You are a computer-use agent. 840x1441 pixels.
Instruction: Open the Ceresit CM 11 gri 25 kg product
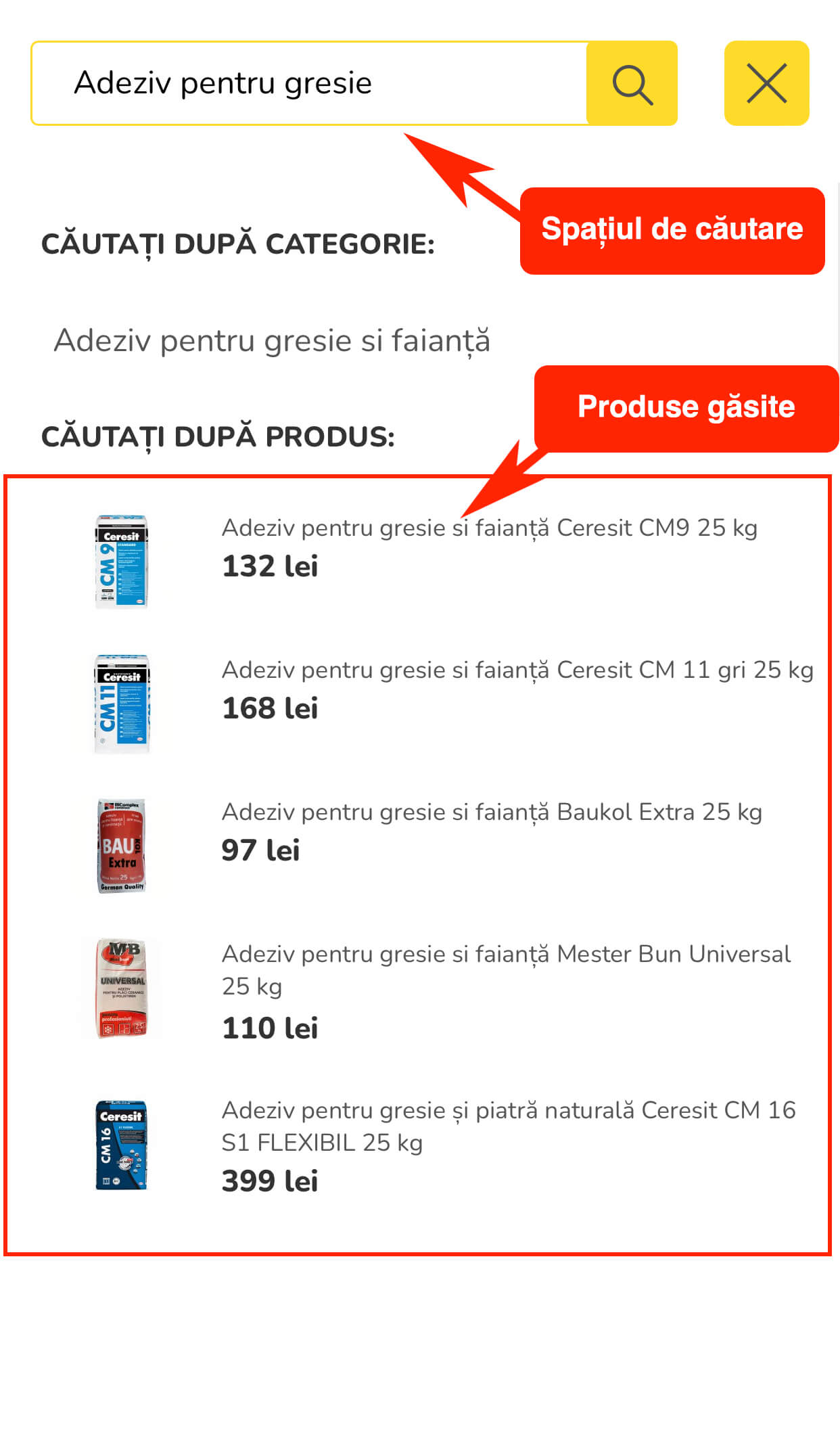coord(517,670)
